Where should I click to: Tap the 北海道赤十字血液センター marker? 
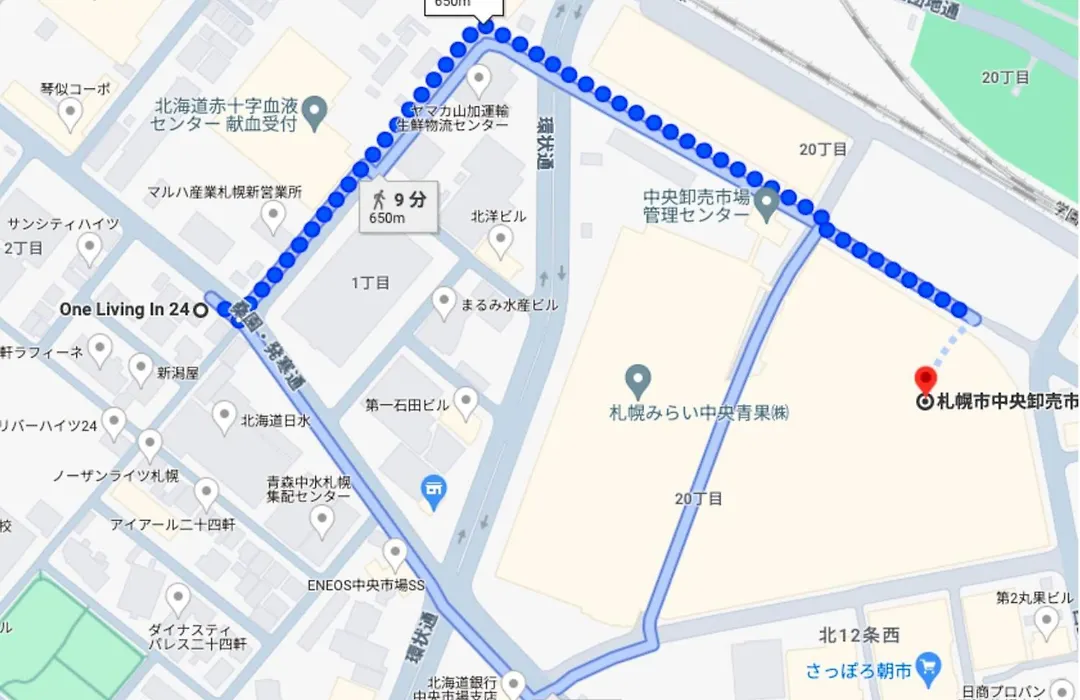click(316, 113)
